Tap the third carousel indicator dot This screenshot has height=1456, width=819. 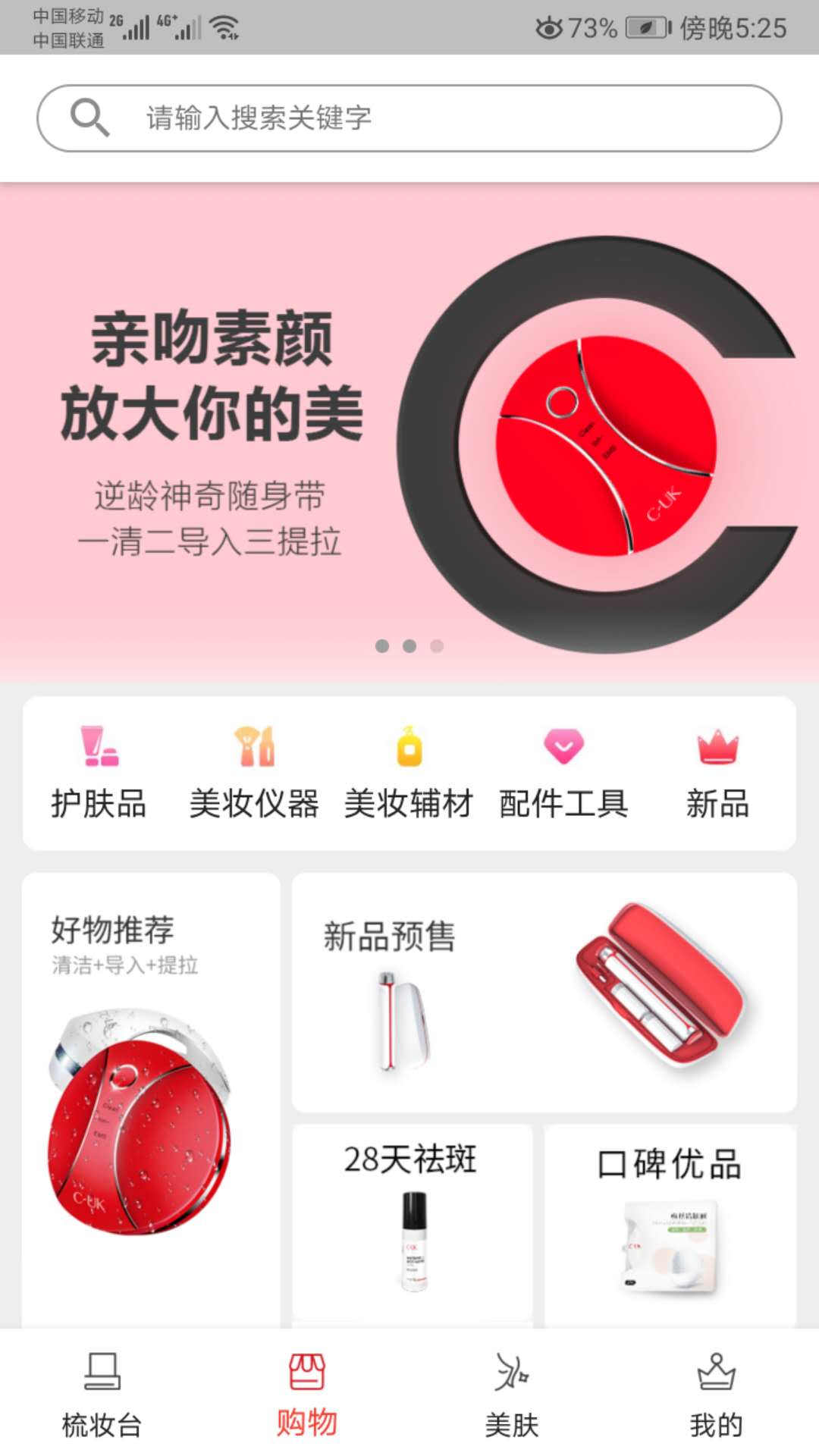click(437, 646)
